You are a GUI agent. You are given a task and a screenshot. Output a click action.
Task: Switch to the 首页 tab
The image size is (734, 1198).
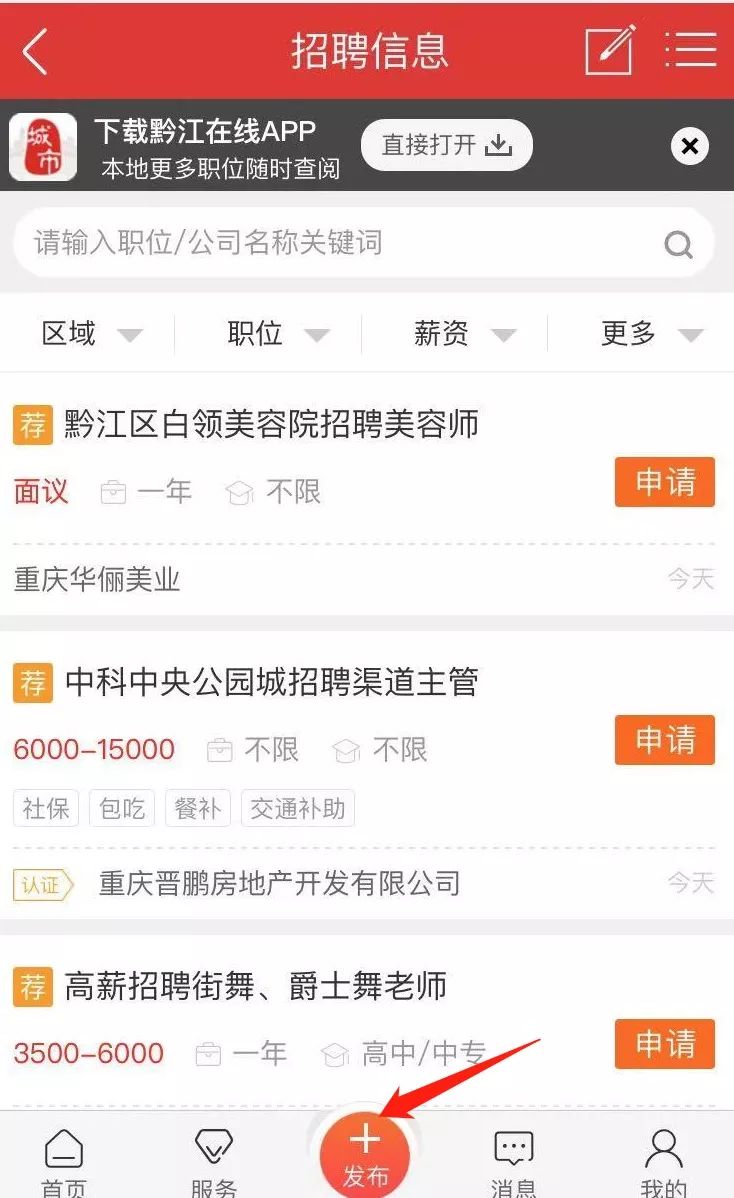coord(64,1161)
